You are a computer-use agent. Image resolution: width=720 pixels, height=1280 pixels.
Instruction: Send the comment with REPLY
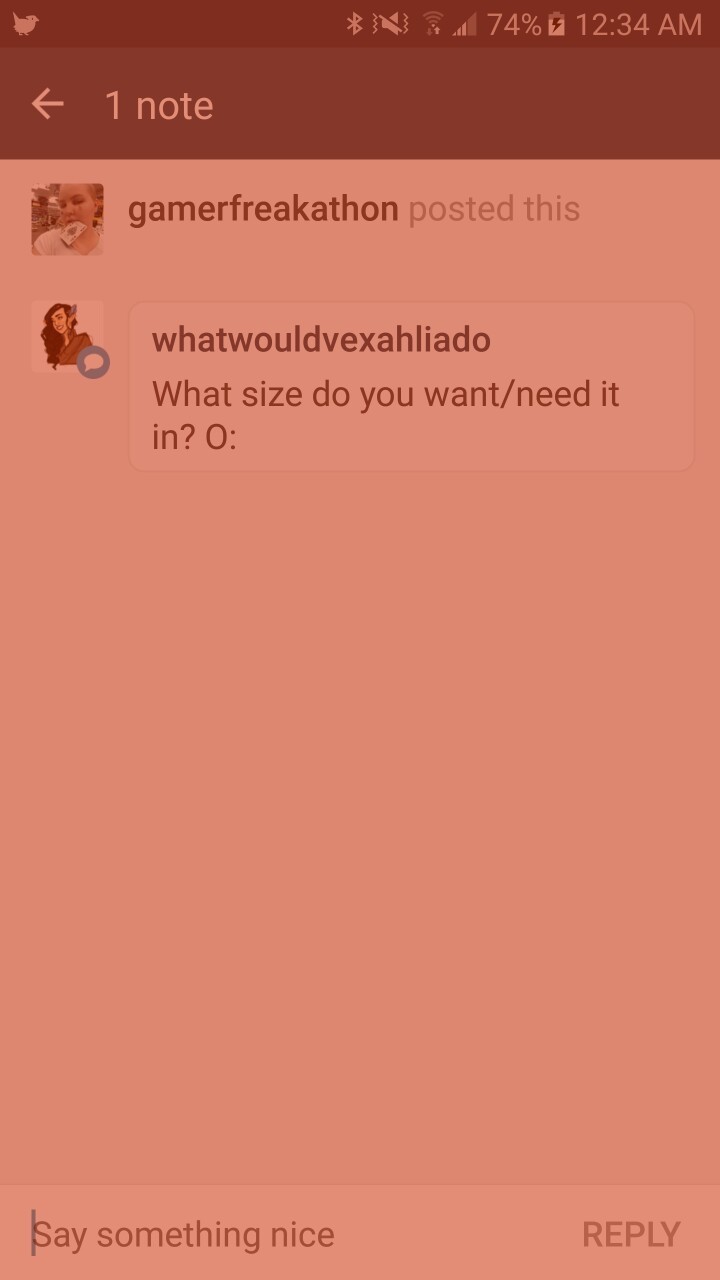[x=631, y=1234]
